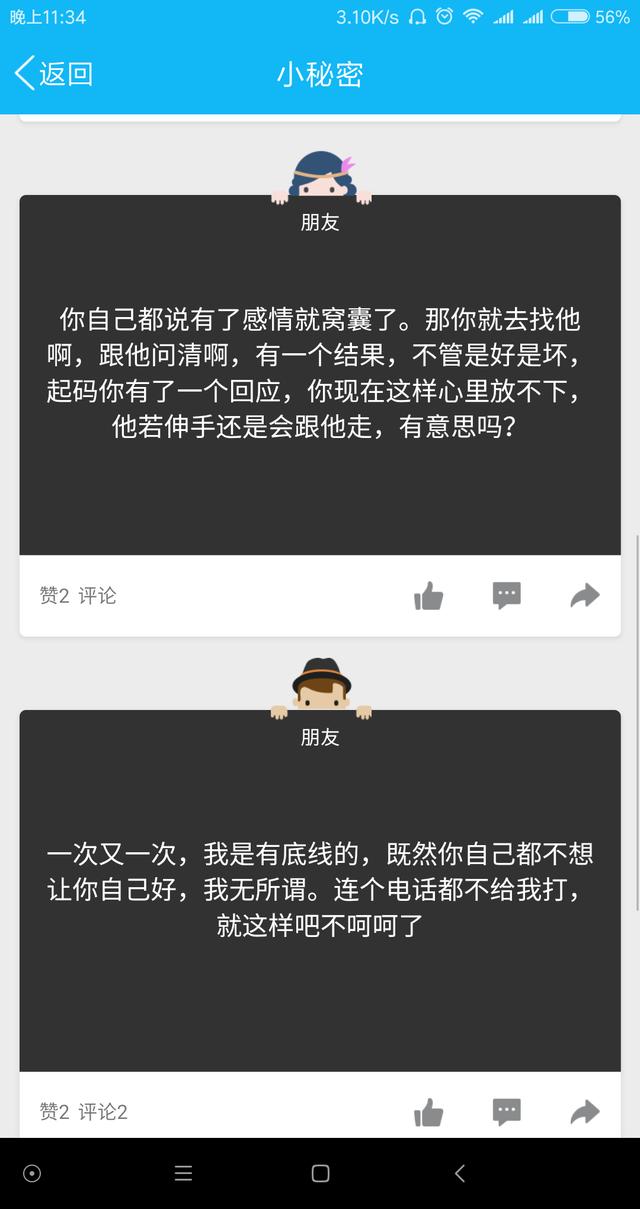Go back using the 返回 button
Screen dimensions: 640x1209
[x=55, y=74]
